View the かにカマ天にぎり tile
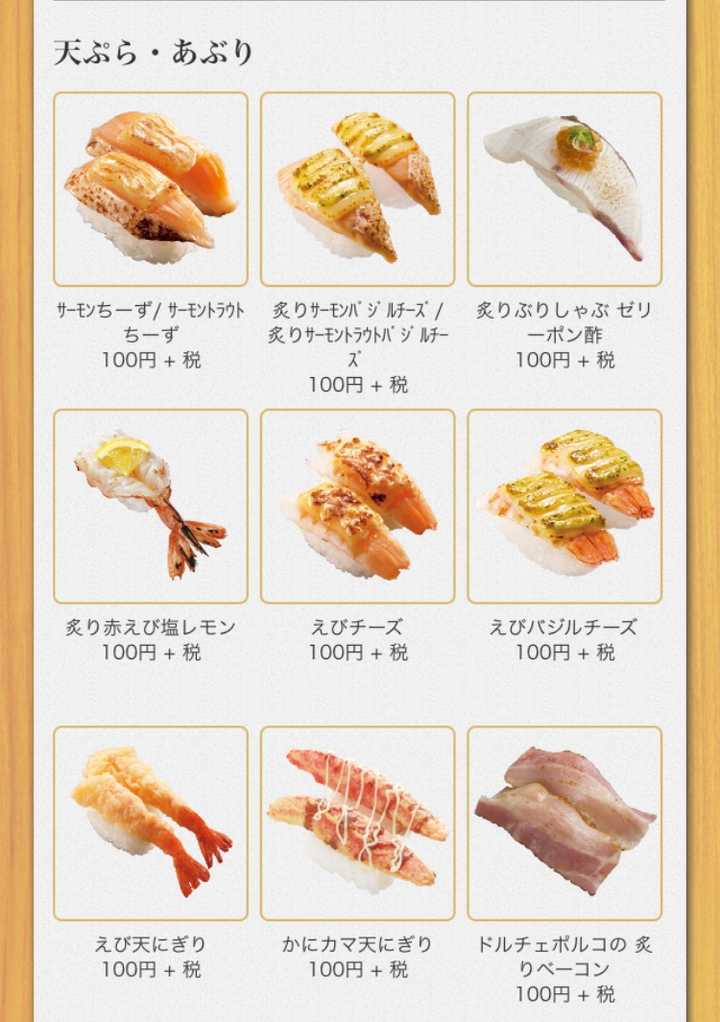 357,823
